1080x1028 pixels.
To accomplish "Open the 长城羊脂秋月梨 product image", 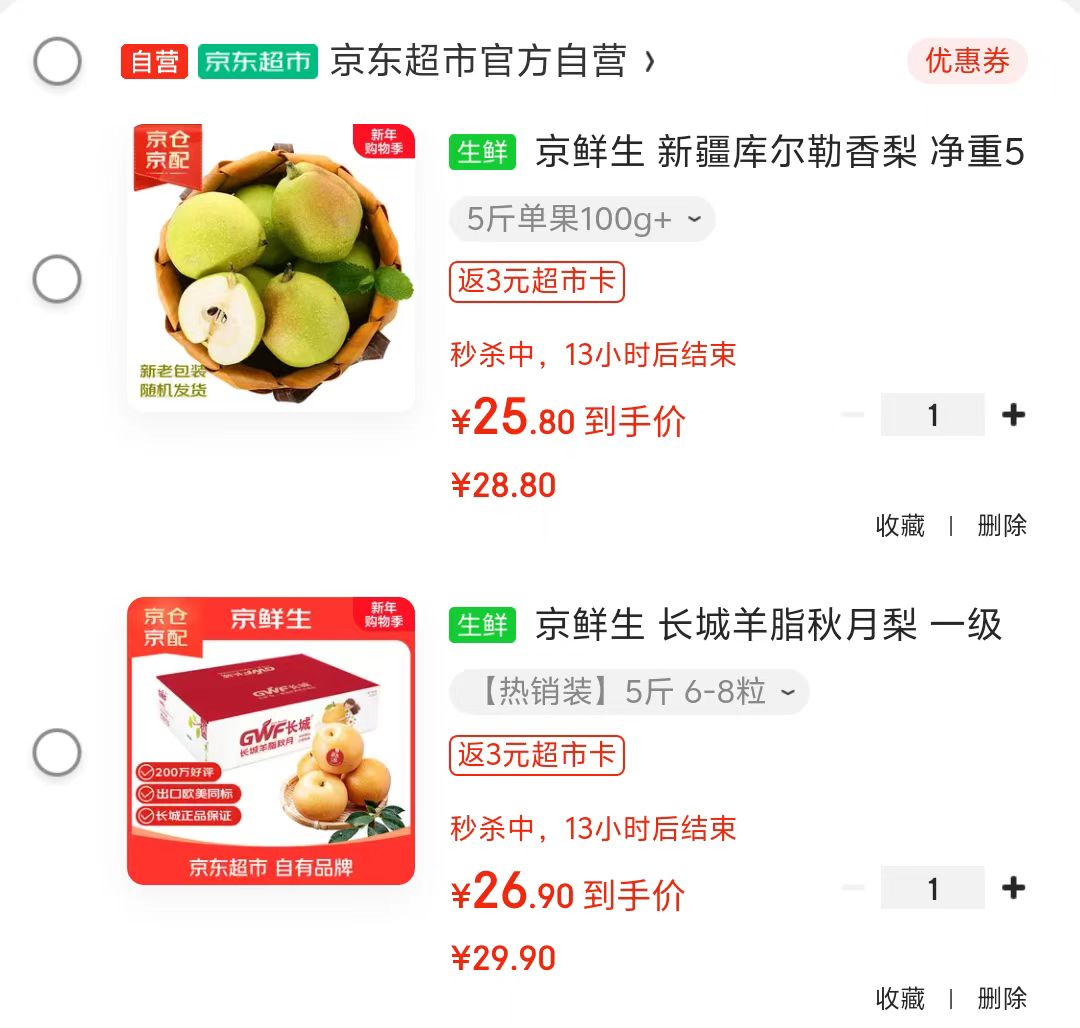I will 270,740.
